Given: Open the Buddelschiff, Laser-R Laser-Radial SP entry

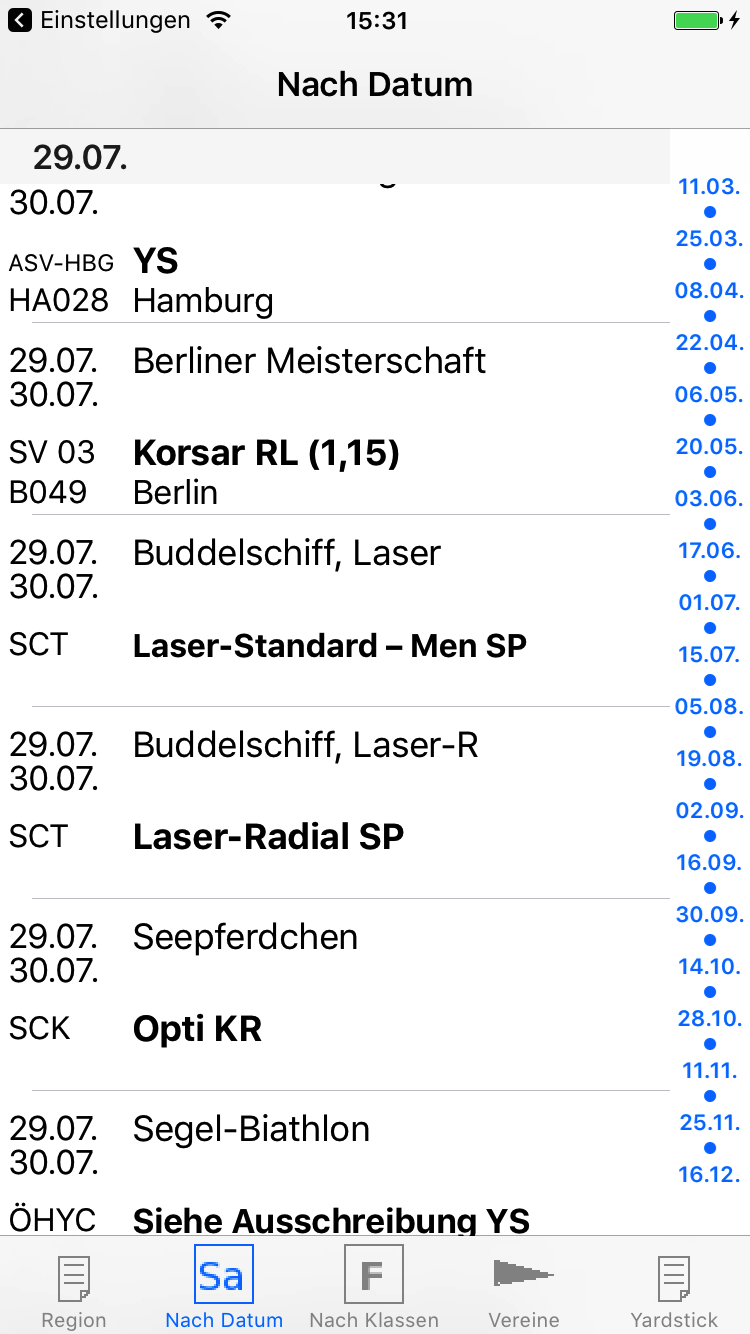Looking at the screenshot, I should point(335,804).
